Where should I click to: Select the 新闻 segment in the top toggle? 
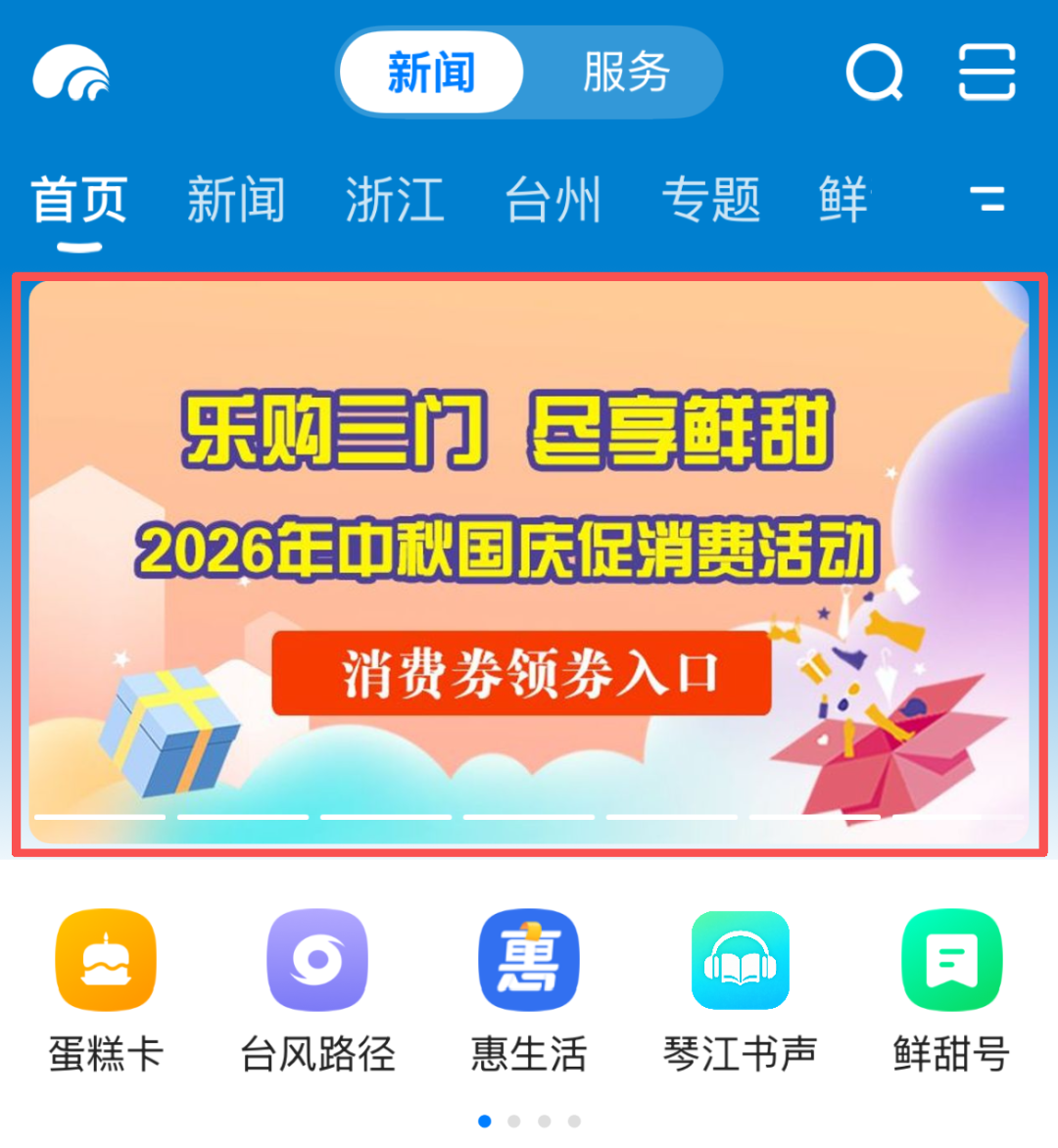pyautogui.click(x=431, y=72)
